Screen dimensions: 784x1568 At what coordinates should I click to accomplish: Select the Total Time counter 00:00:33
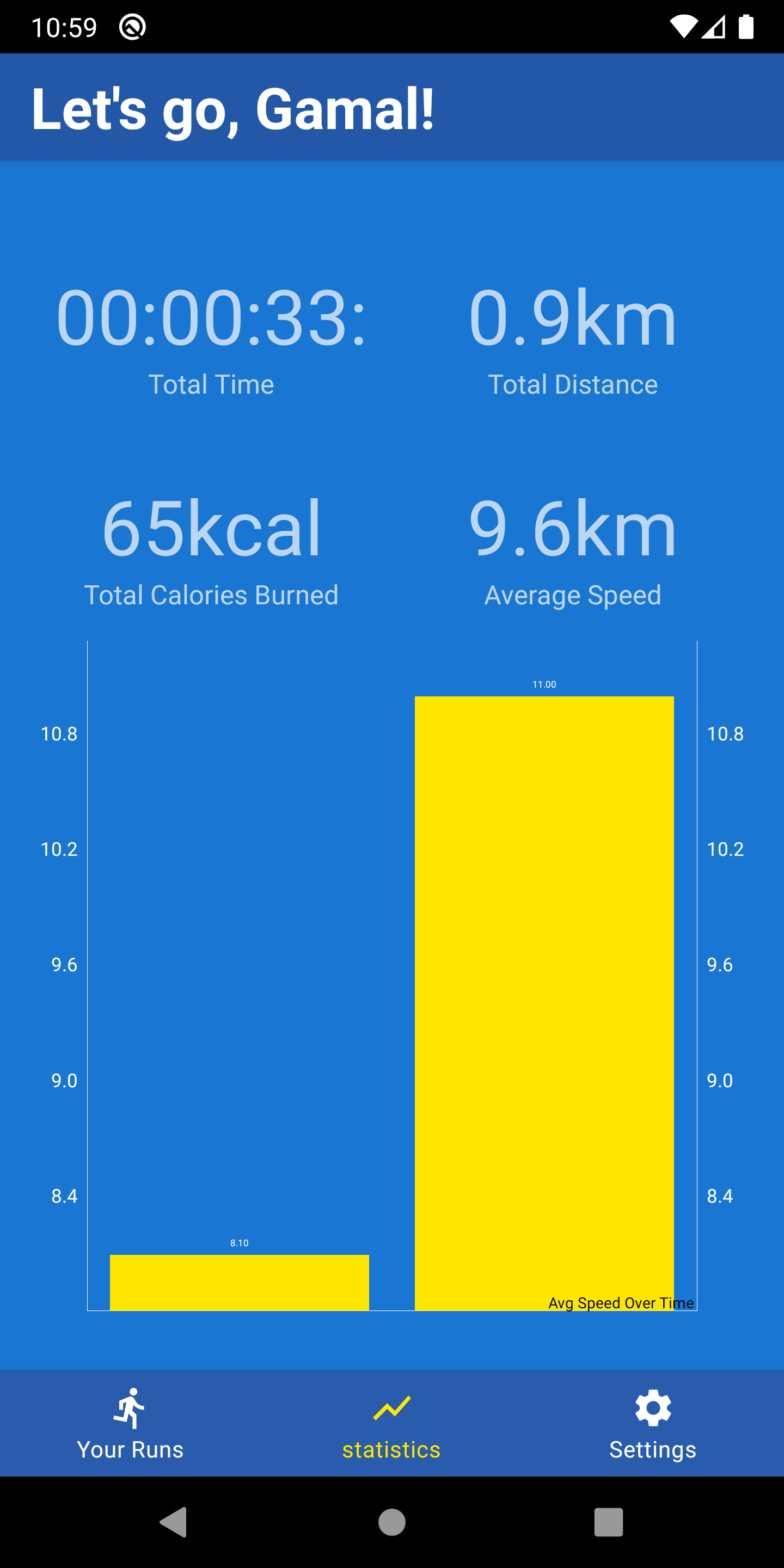coord(211,316)
